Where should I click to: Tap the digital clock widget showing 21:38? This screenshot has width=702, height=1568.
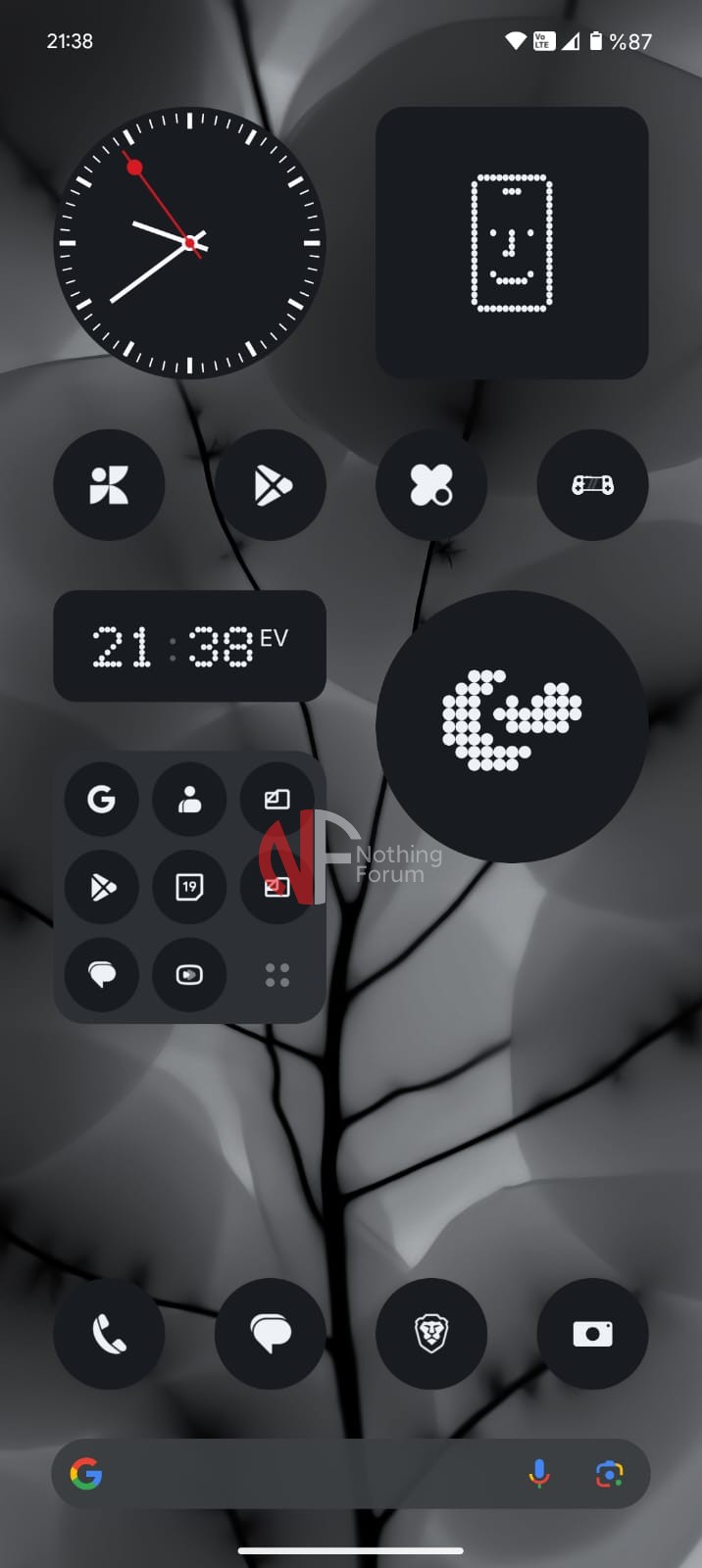point(189,646)
